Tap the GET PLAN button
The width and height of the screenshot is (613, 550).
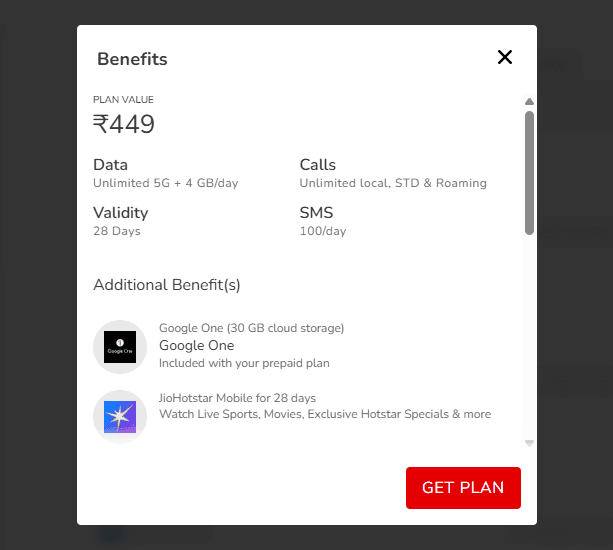click(x=463, y=488)
